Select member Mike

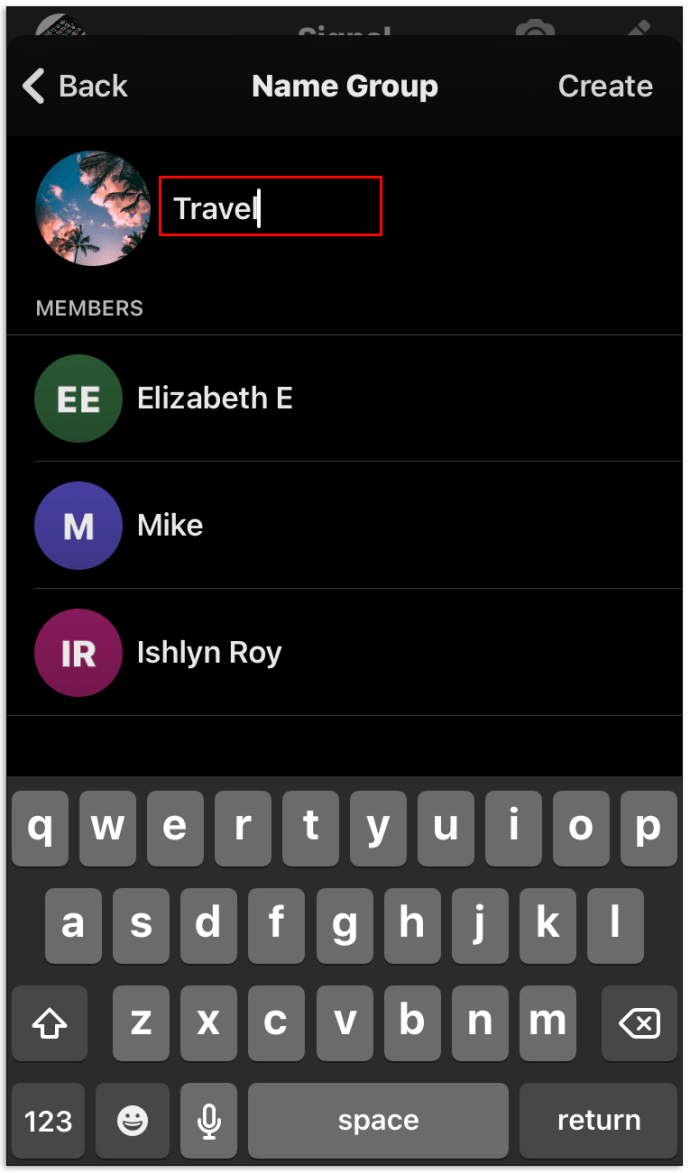[x=345, y=526]
